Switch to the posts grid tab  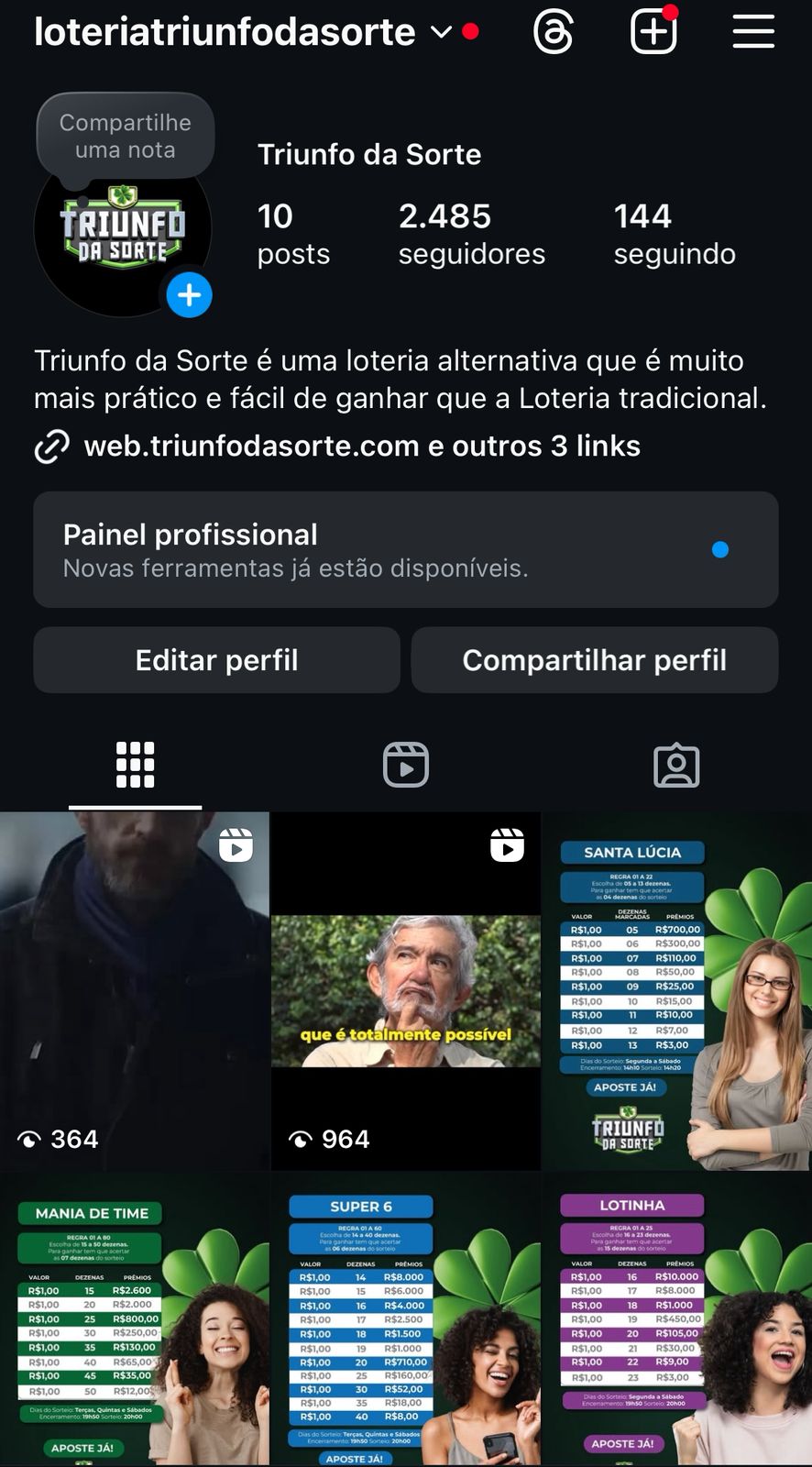pyautogui.click(x=135, y=764)
